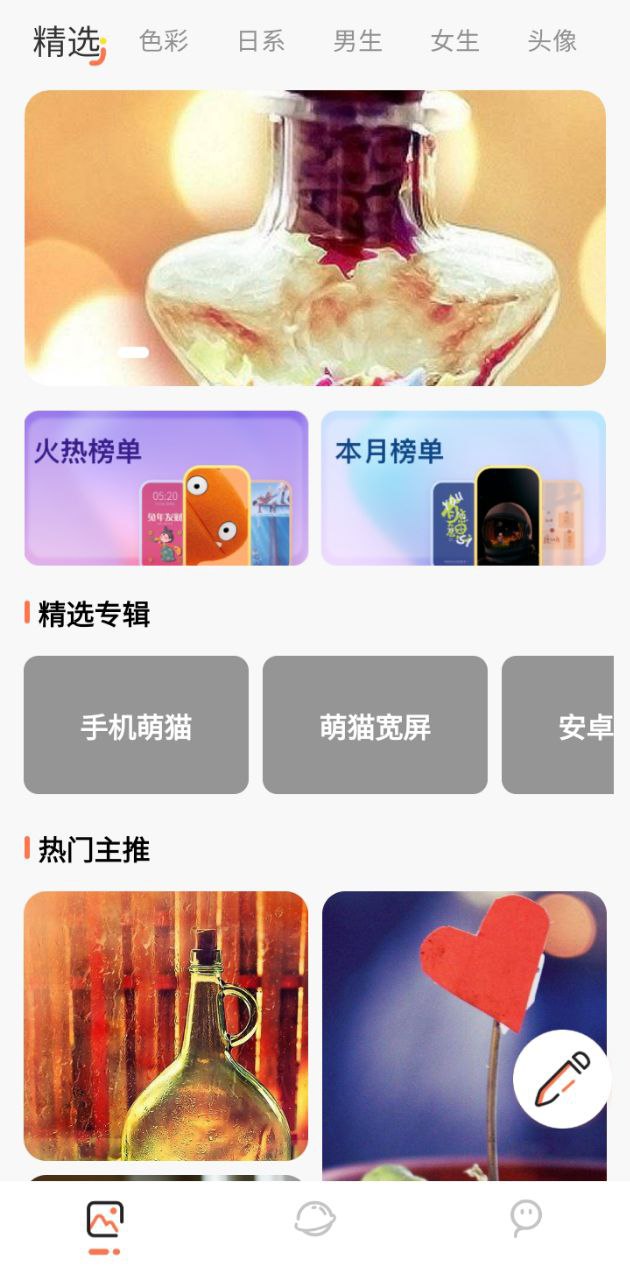Select the 日系 category tab
The width and height of the screenshot is (630, 1280).
261,41
